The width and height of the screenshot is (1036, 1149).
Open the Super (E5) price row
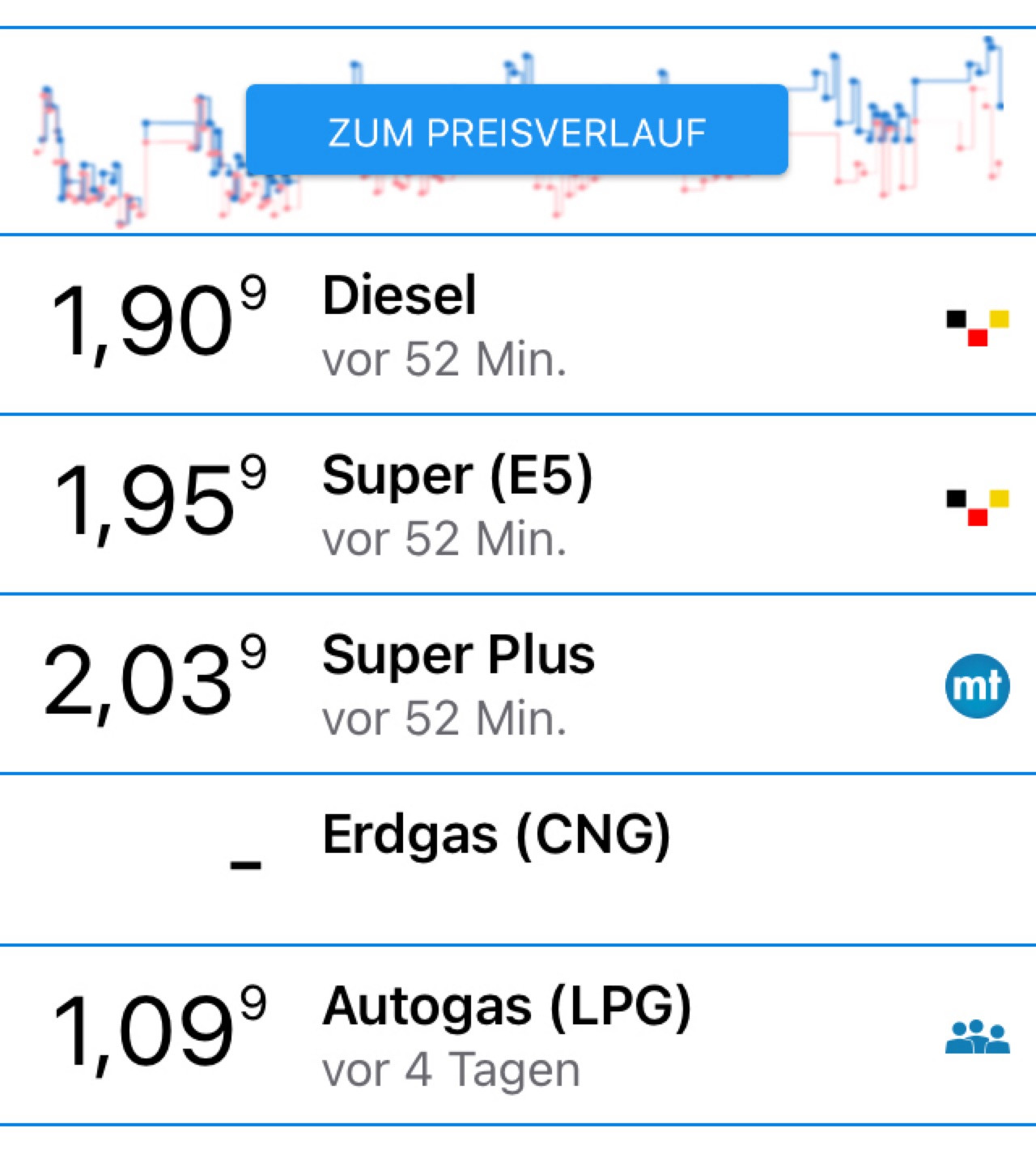(518, 505)
